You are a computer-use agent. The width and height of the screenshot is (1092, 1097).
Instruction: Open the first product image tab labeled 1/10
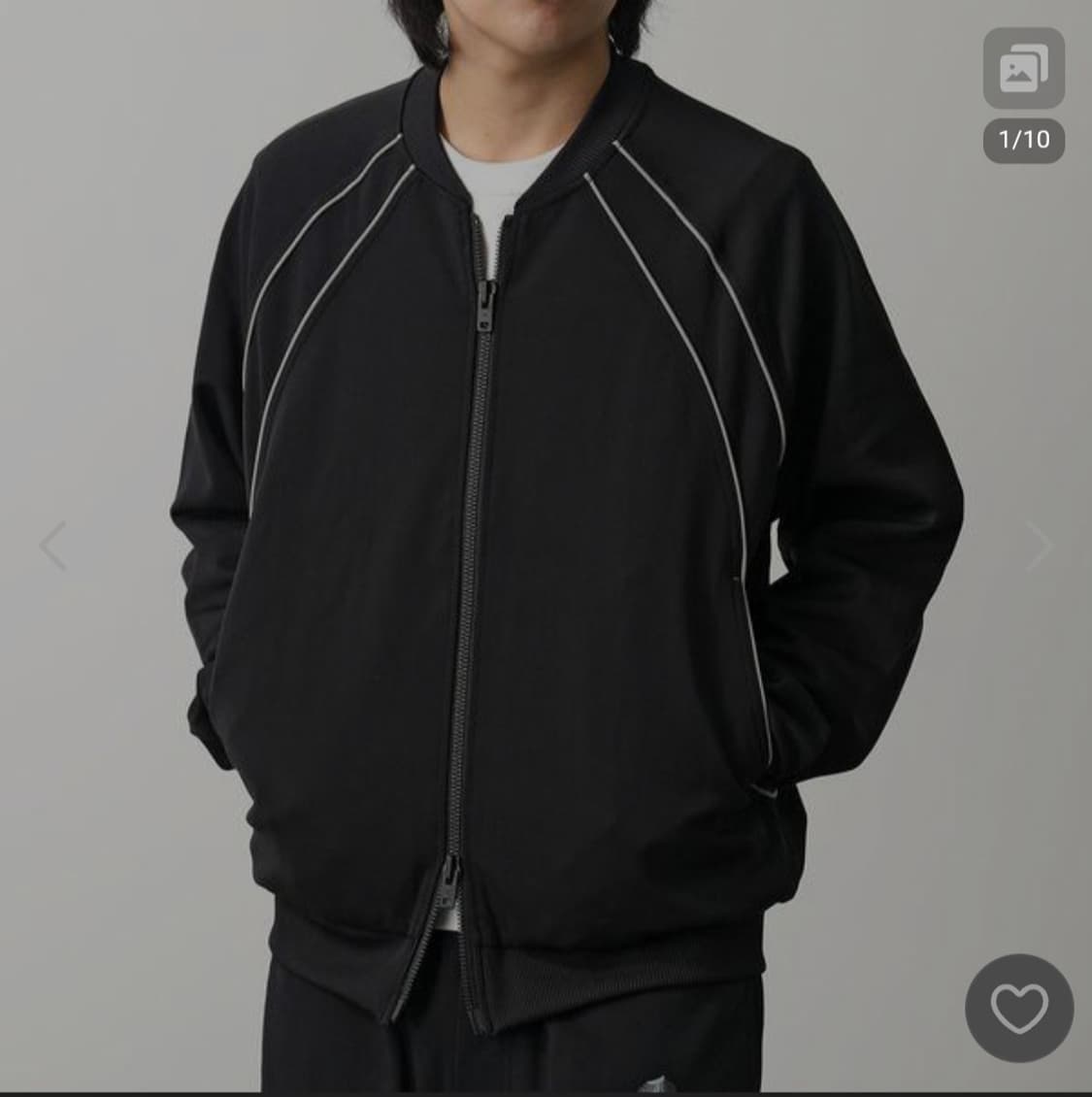click(x=1022, y=139)
